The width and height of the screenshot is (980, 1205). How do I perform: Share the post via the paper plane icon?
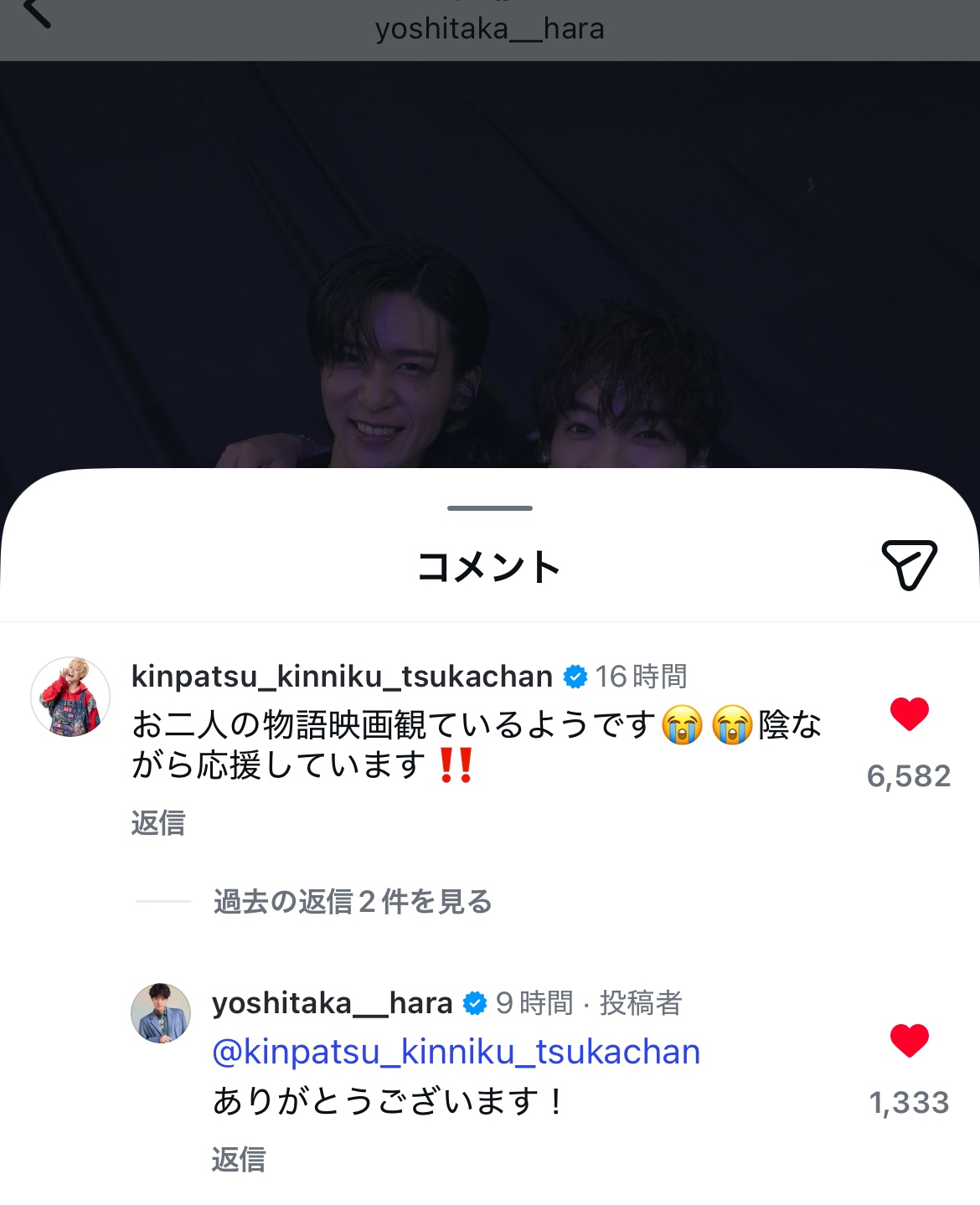pyautogui.click(x=909, y=564)
